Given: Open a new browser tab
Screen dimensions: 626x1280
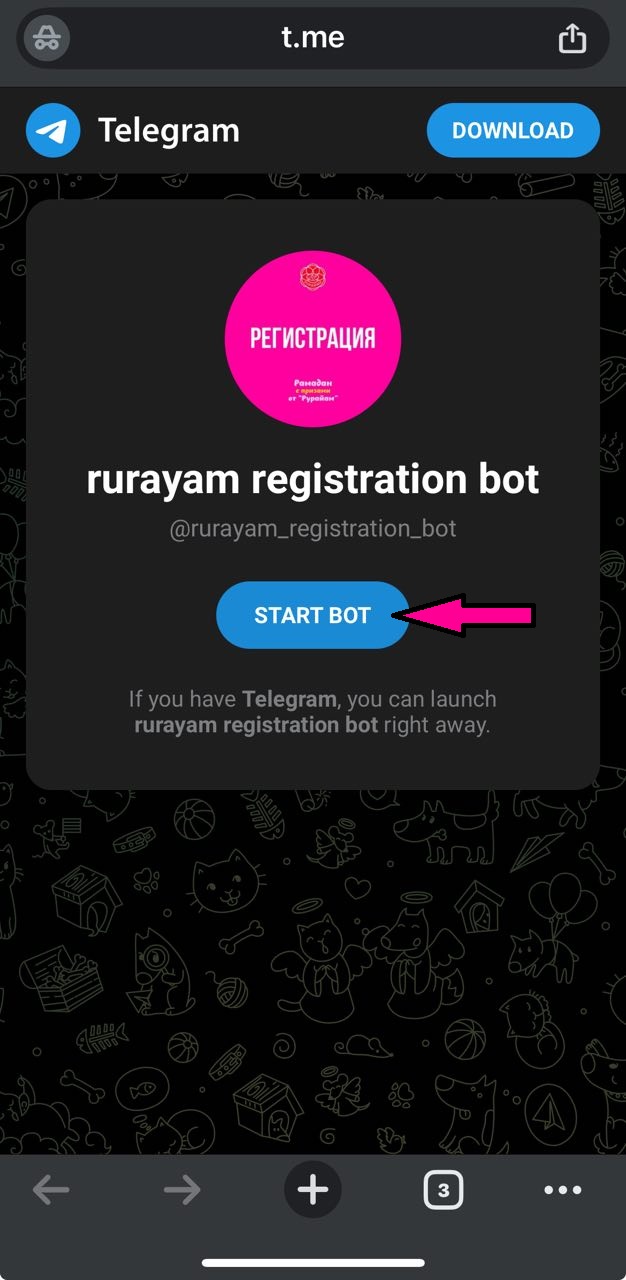Looking at the screenshot, I should (313, 1190).
